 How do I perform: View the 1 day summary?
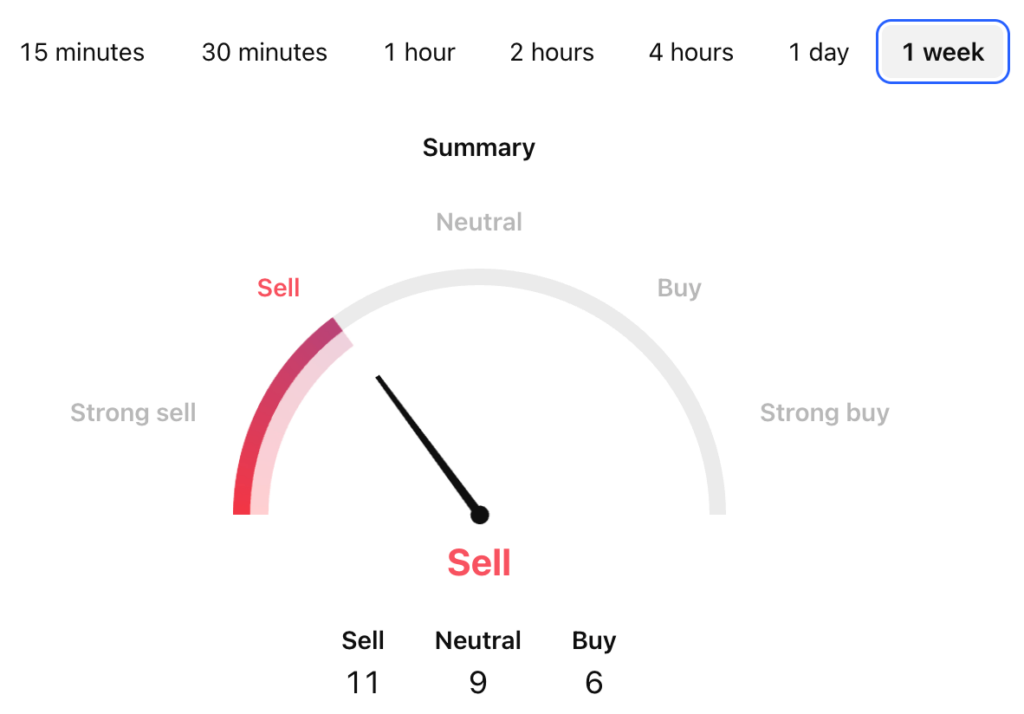[818, 52]
